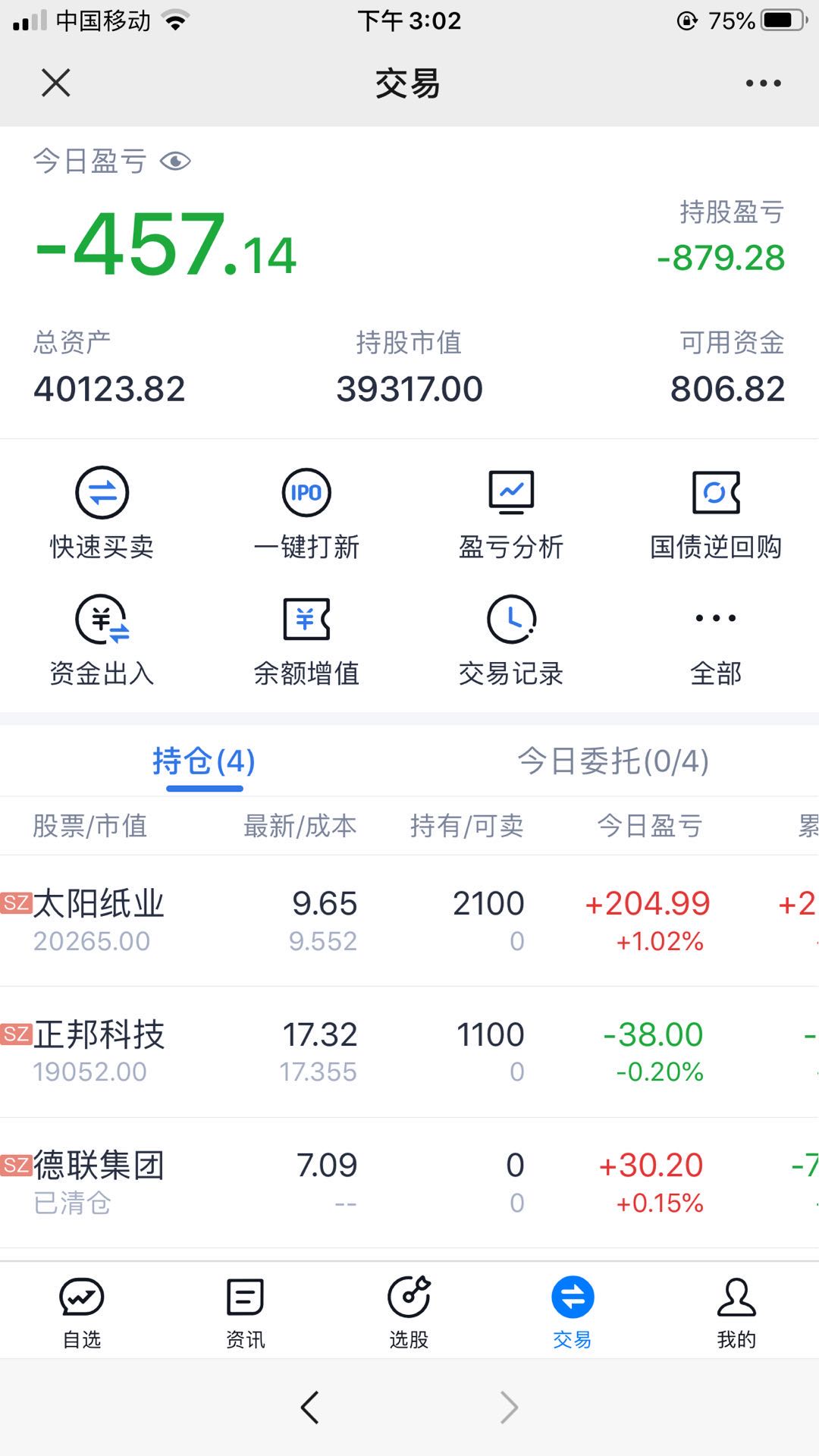Select the 一键打新 IPO subscription icon
The image size is (819, 1456).
click(x=306, y=512)
